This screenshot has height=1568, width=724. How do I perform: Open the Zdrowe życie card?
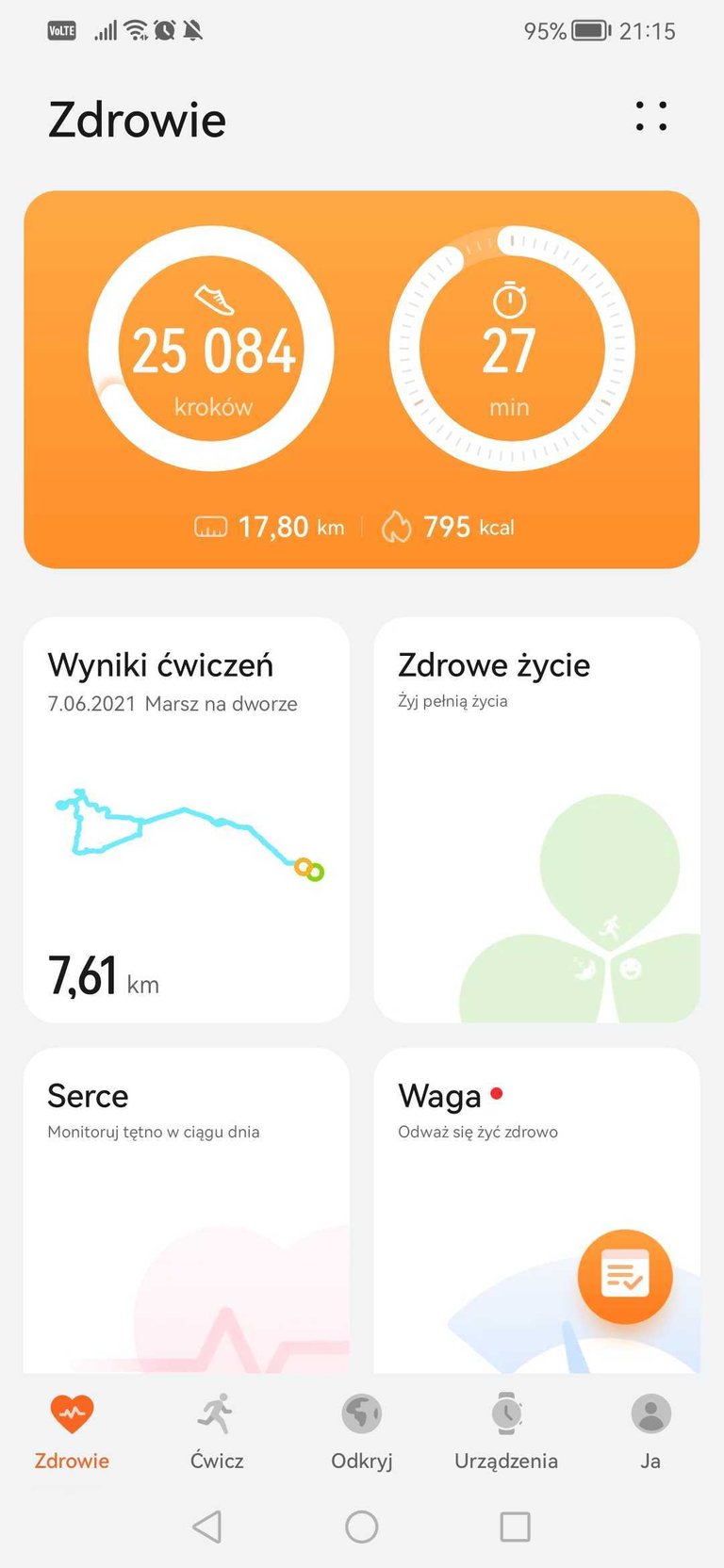pos(536,819)
